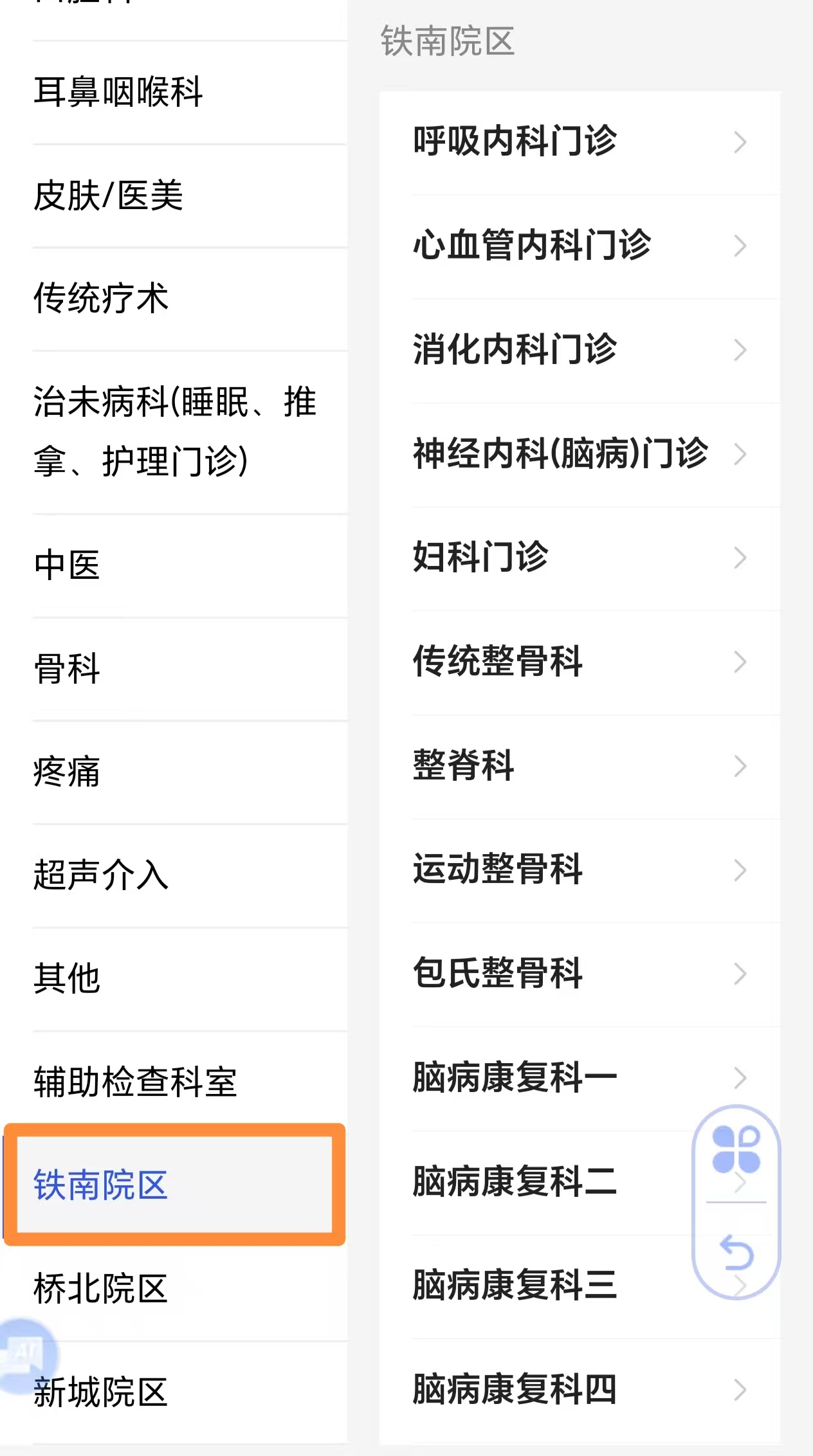Screen dimensions: 813x1456
Task: Switch to the 疼痛 category
Action: (x=68, y=772)
